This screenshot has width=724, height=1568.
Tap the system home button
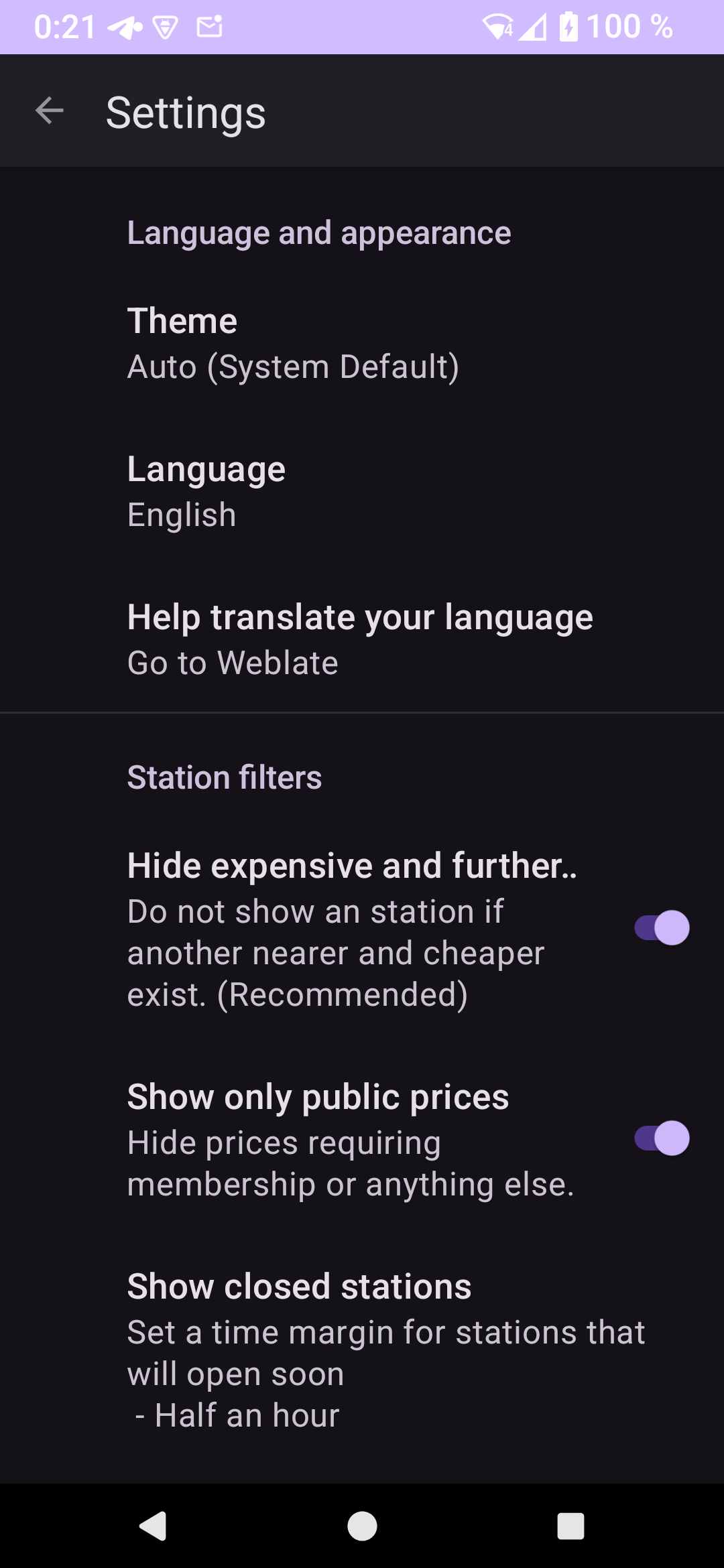click(x=362, y=1526)
